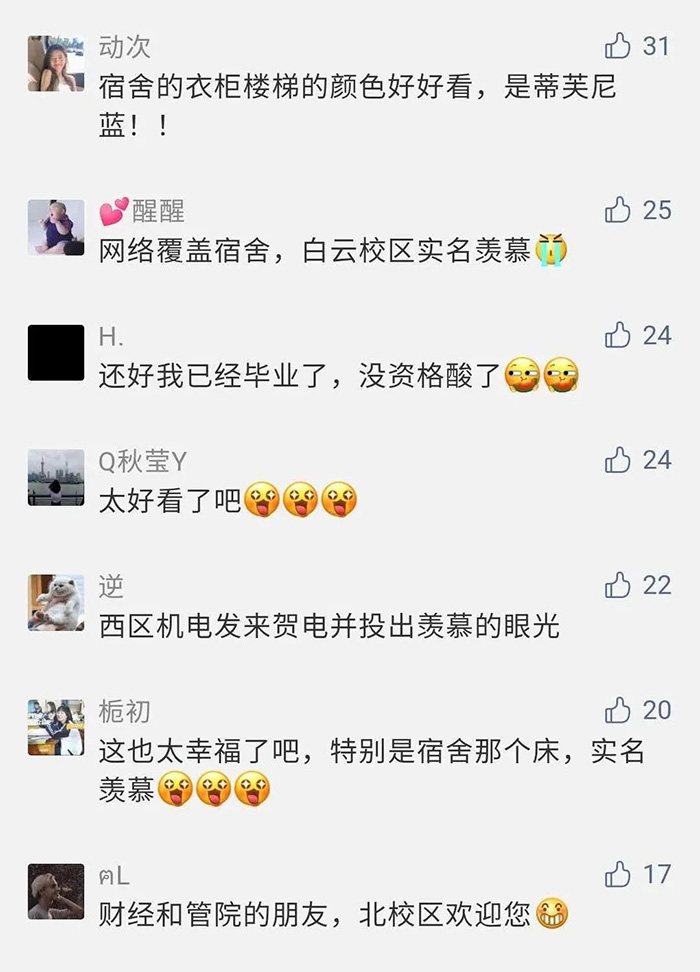The width and height of the screenshot is (700, 972).
Task: Like Q秋莹Y's comment
Action: [618, 460]
